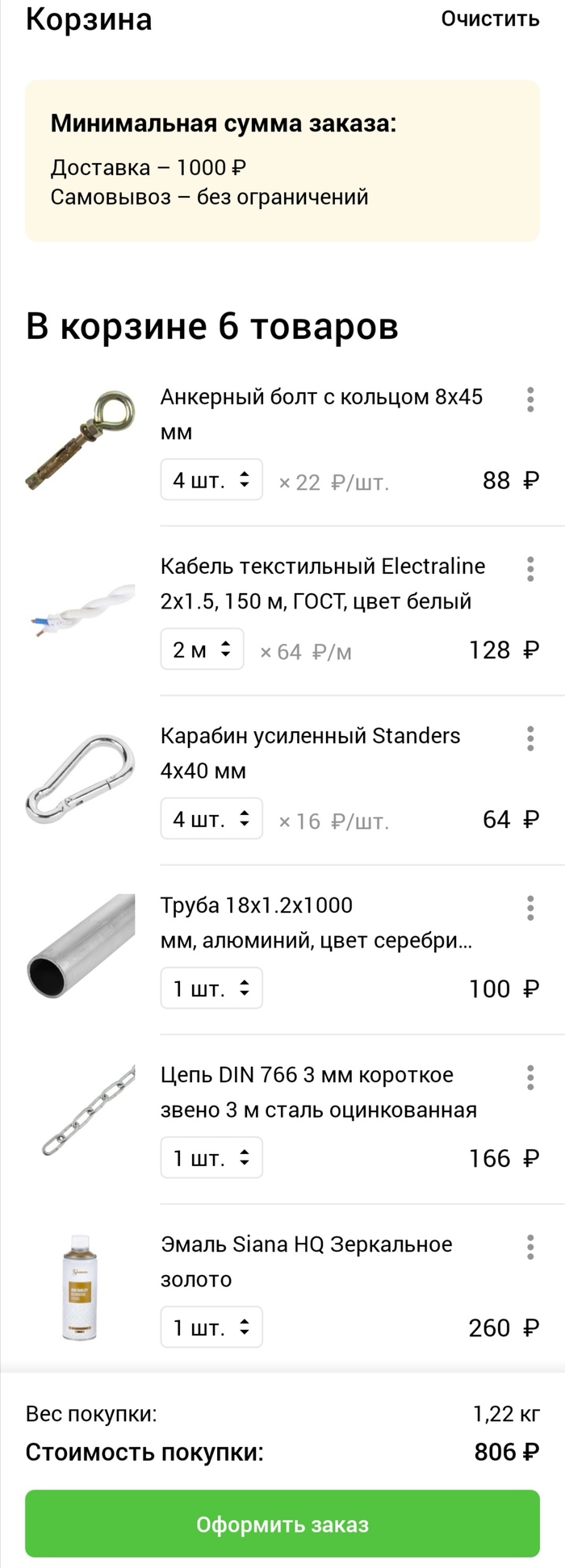This screenshot has height=1568, width=565.
Task: Tap Оформить заказ to checkout
Action: tap(282, 1524)
